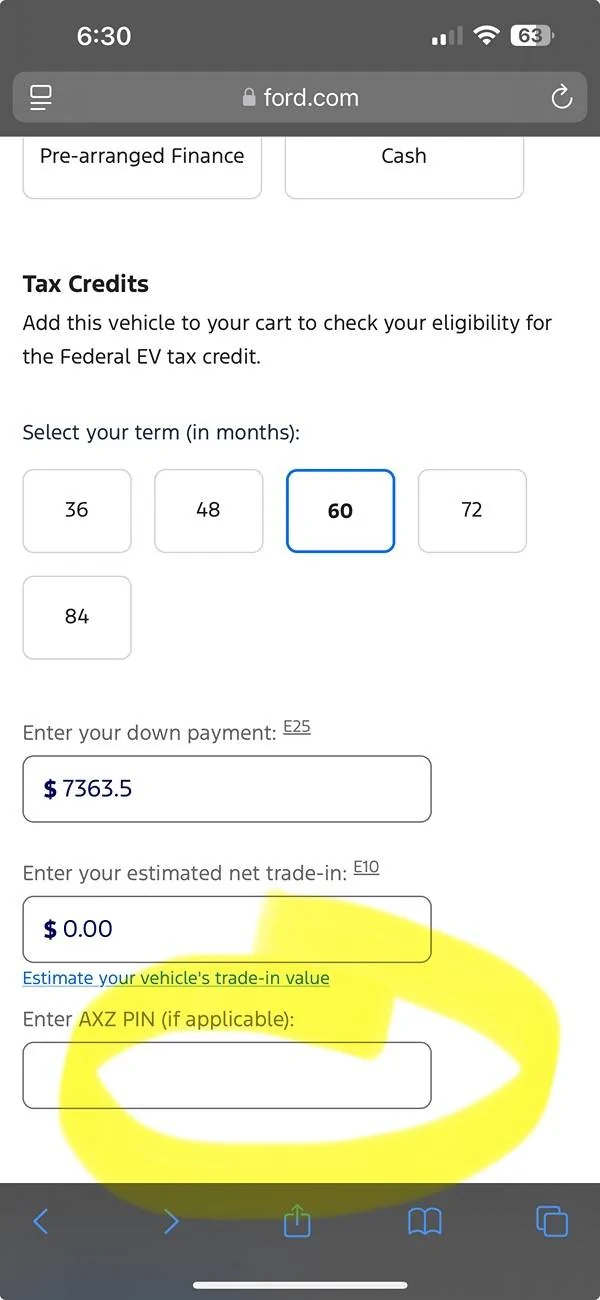Open the E10 footnote link
The height and width of the screenshot is (1300, 600).
click(x=366, y=867)
